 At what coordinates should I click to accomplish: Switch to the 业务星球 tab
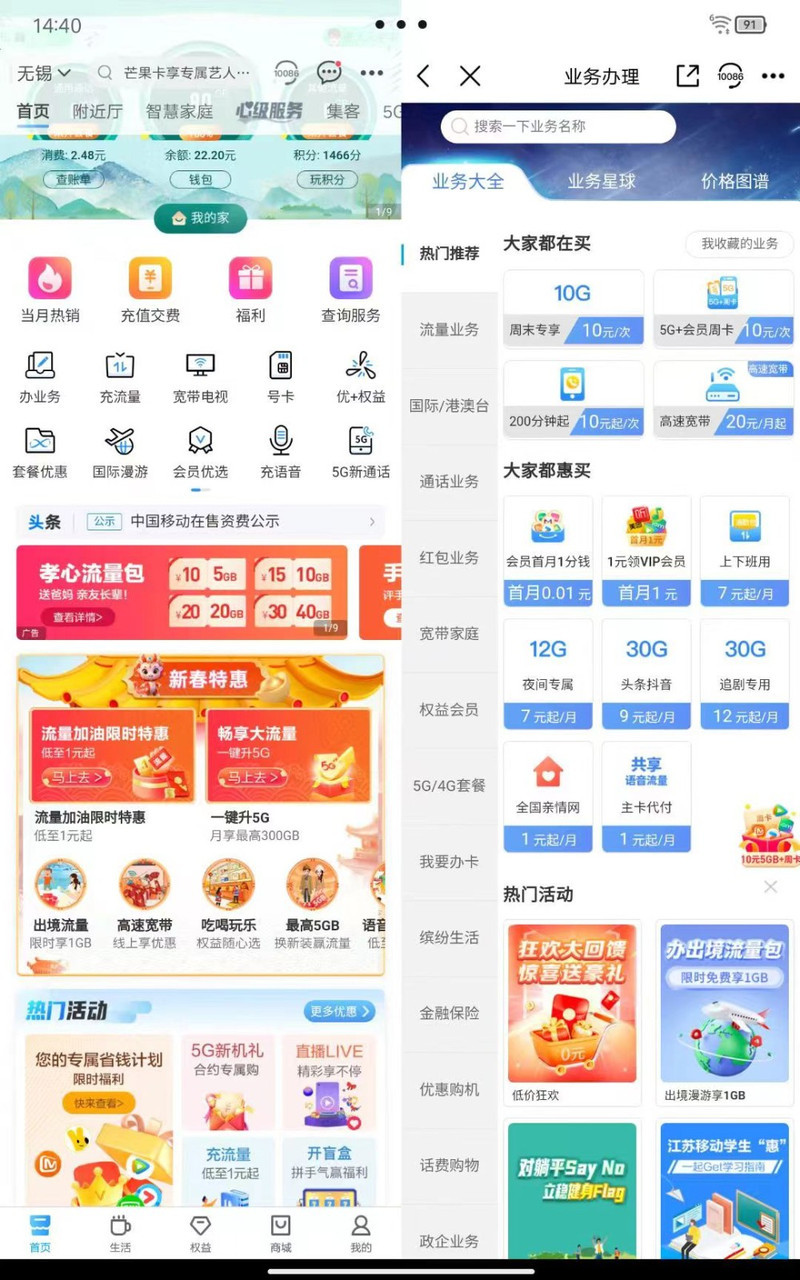[x=601, y=181]
